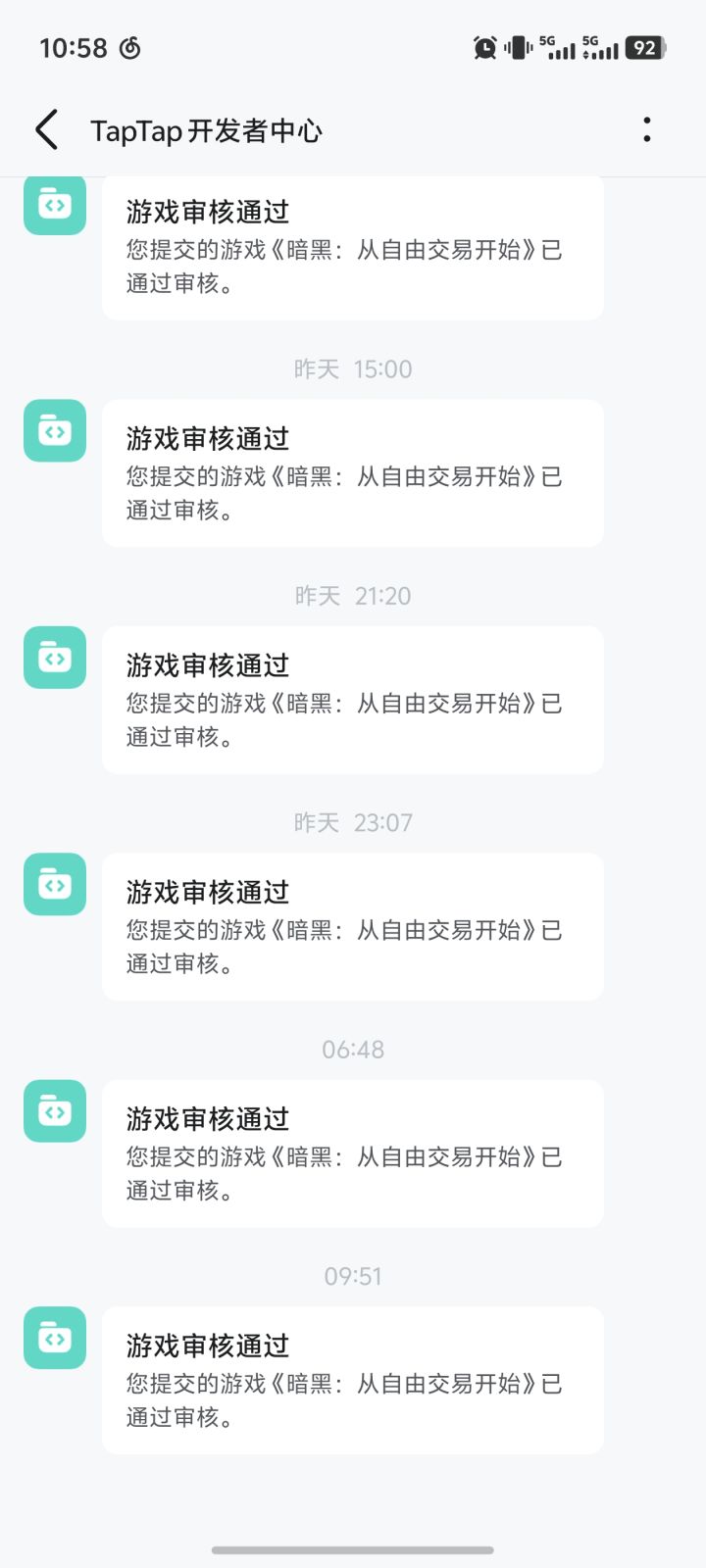The width and height of the screenshot is (706, 1568).
Task: Open the three-dot overflow menu
Action: (646, 128)
